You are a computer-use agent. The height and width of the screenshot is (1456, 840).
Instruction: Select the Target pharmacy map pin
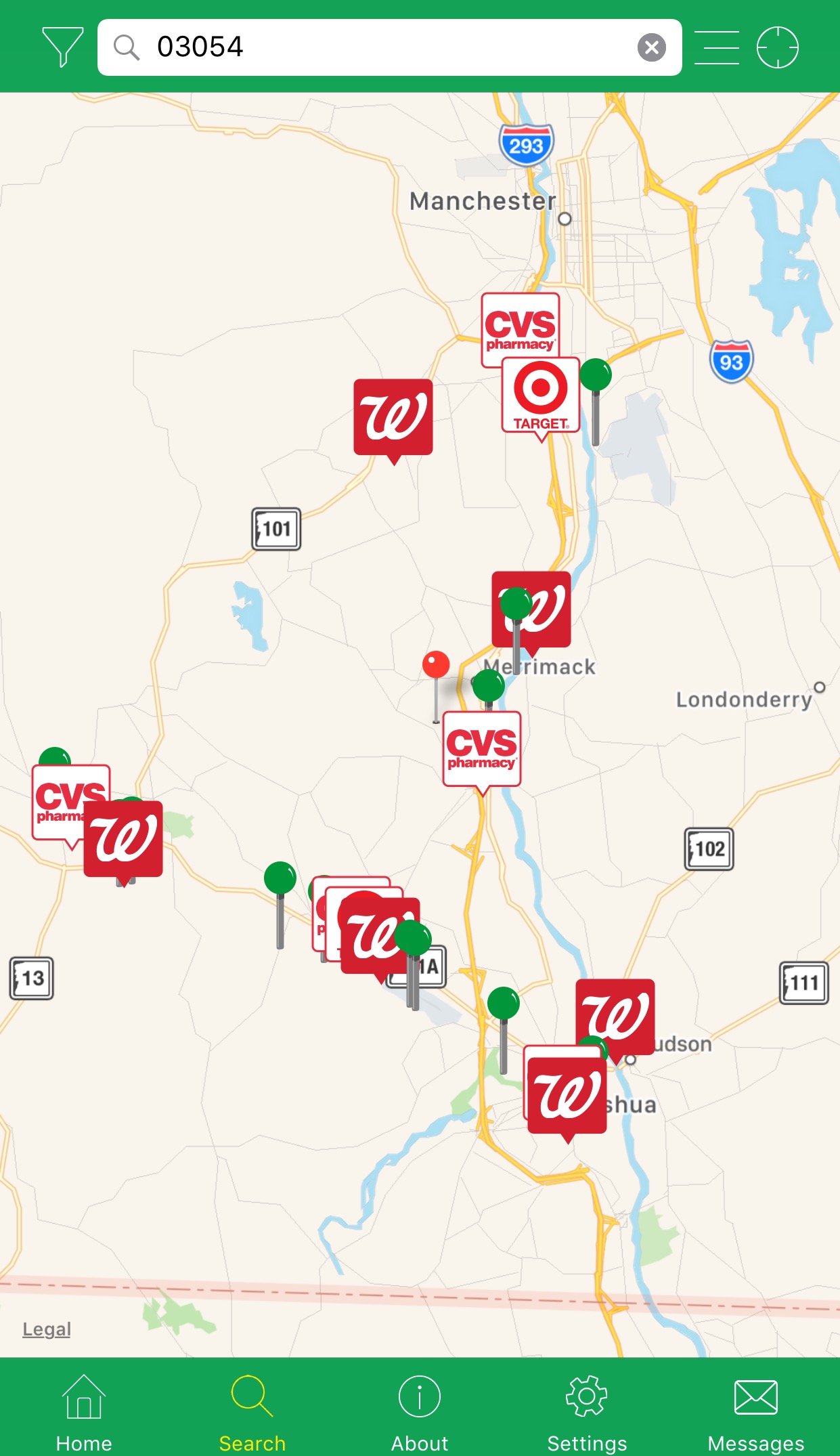tap(541, 397)
